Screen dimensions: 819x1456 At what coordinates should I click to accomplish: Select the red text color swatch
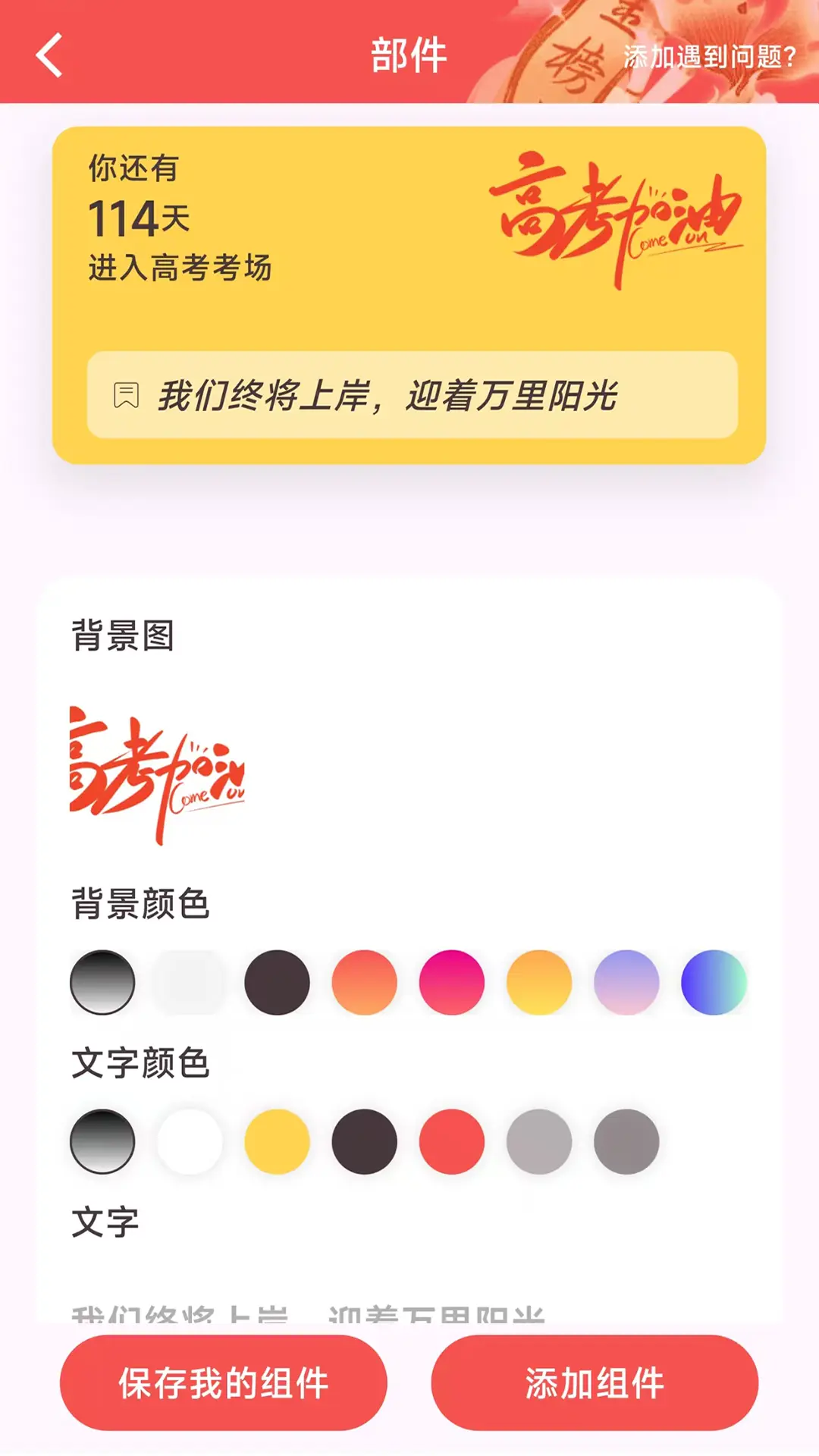(451, 1141)
